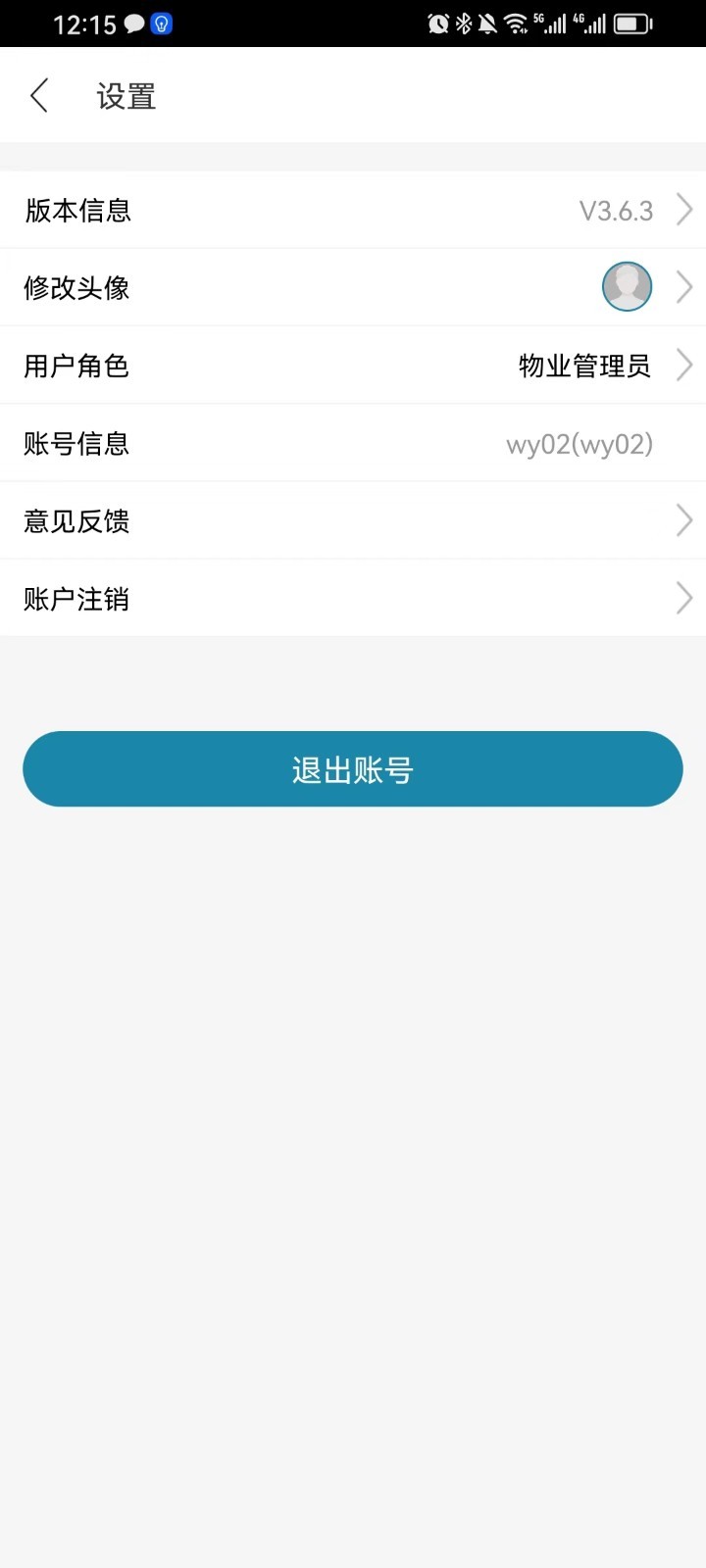This screenshot has width=706, height=1568.
Task: Click the lightbulb notification icon
Action: (x=160, y=22)
